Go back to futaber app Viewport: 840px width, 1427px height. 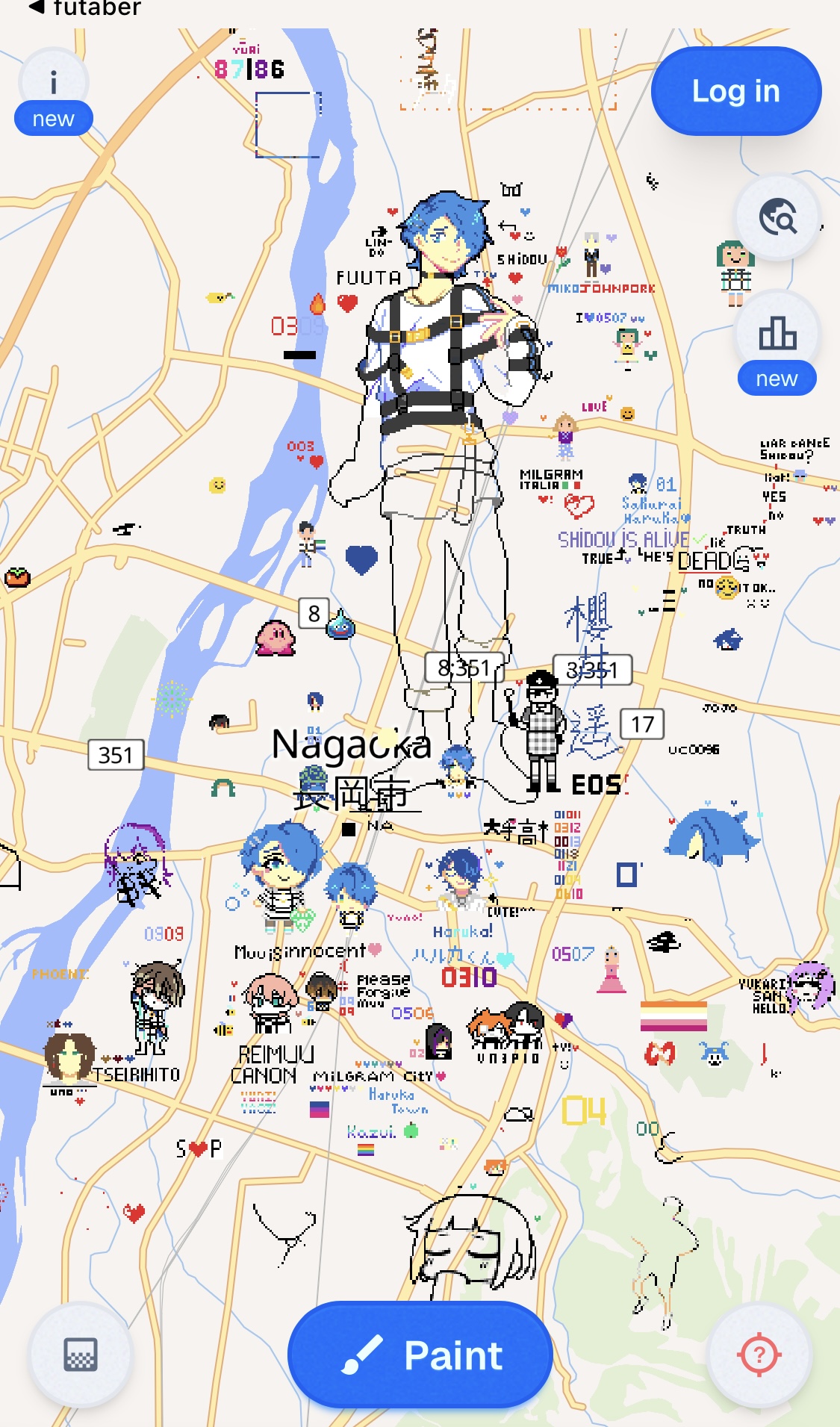coord(84,9)
